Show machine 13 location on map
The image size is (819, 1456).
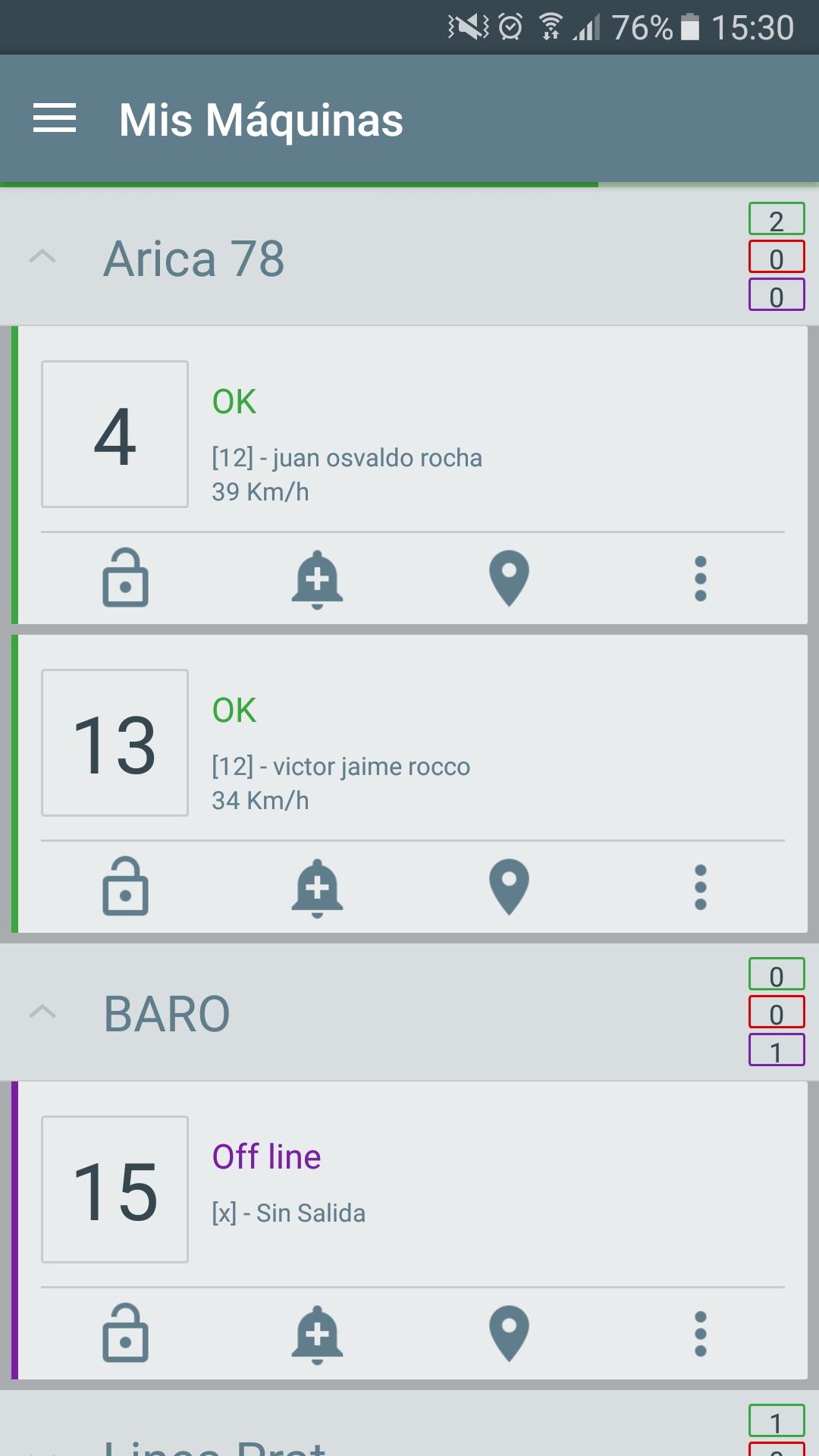point(509,886)
